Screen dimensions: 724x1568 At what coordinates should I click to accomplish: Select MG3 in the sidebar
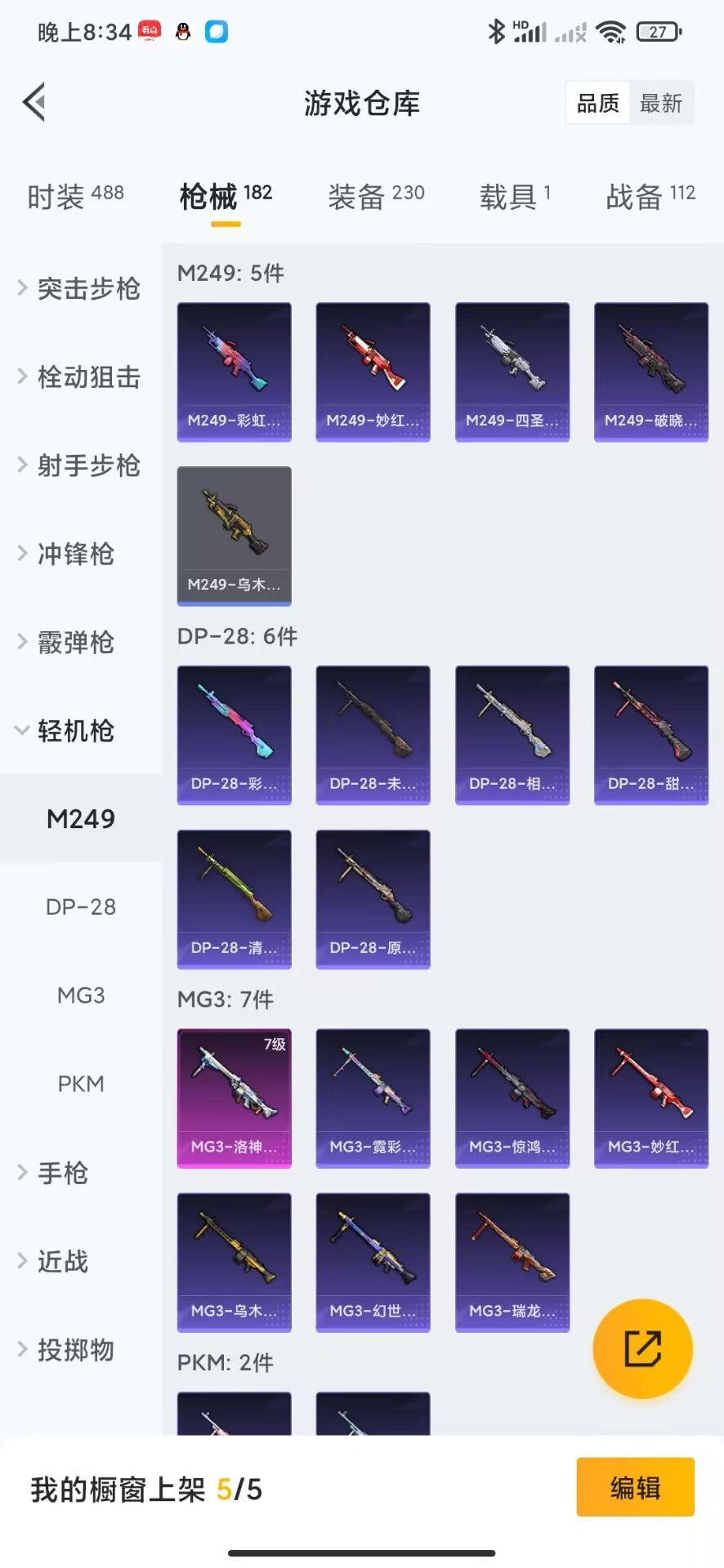81,996
